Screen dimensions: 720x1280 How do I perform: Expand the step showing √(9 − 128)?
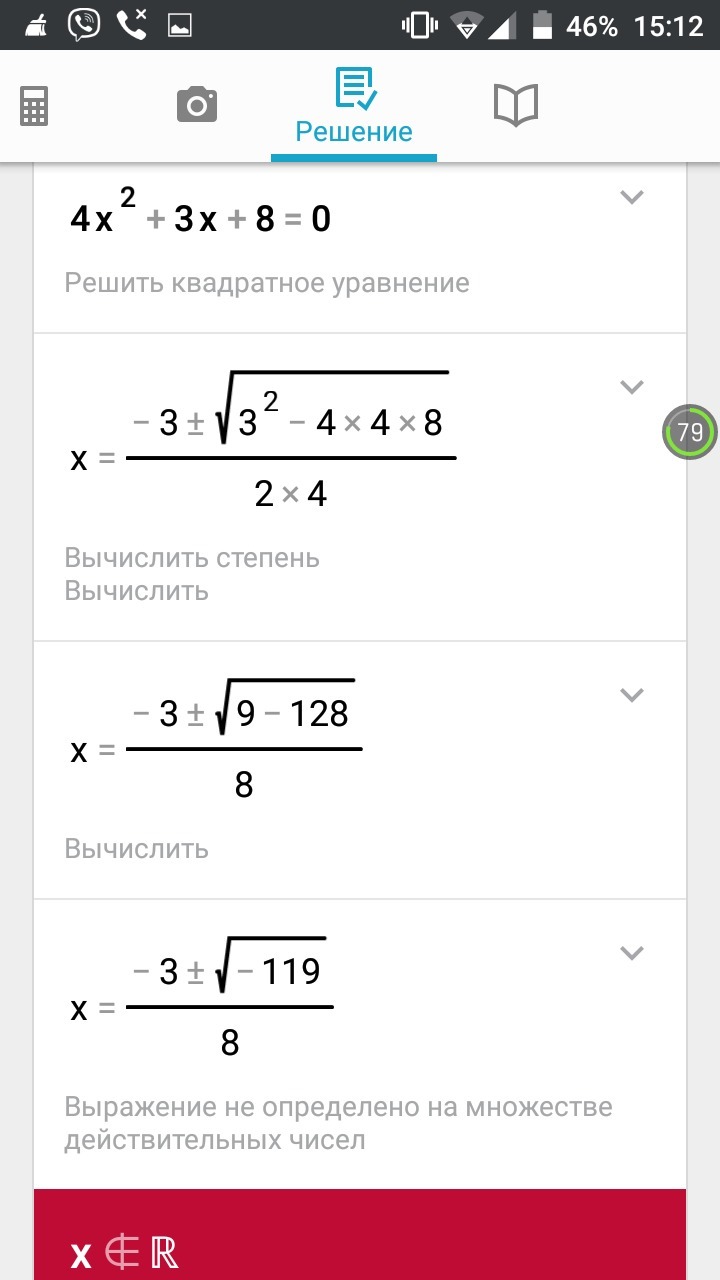tap(631, 695)
